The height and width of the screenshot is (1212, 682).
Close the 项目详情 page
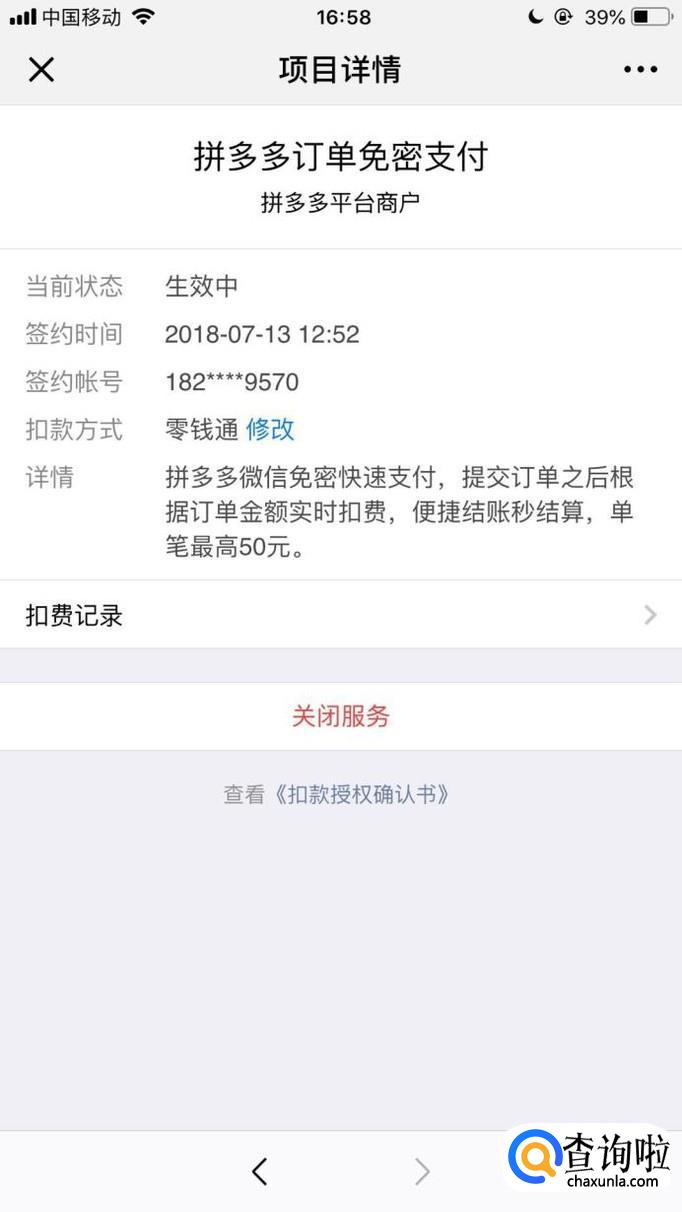coord(41,70)
